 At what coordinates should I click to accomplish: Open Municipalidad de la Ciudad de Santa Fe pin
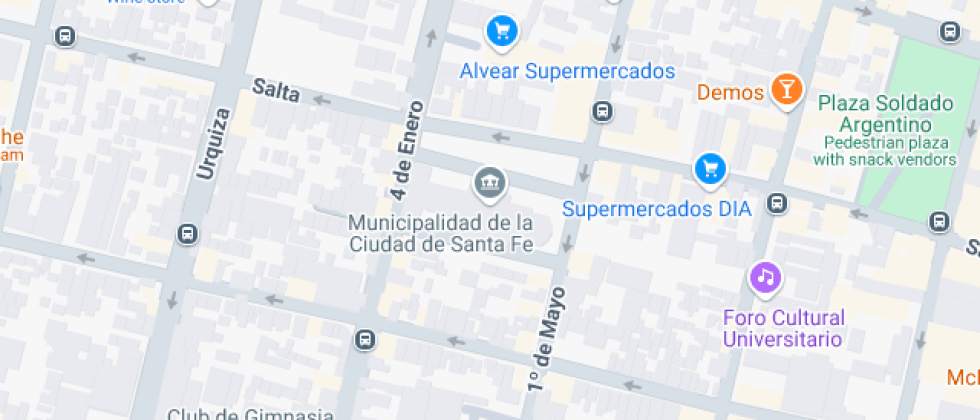click(x=490, y=183)
